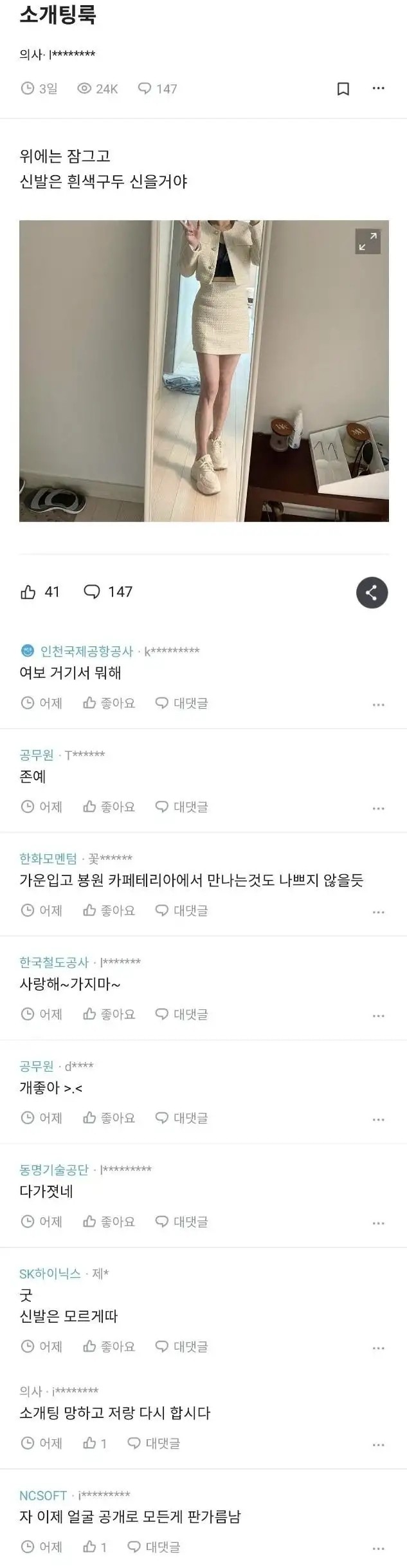Reply to the comment '존예'
This screenshot has width=407, height=1568.
coord(181,807)
